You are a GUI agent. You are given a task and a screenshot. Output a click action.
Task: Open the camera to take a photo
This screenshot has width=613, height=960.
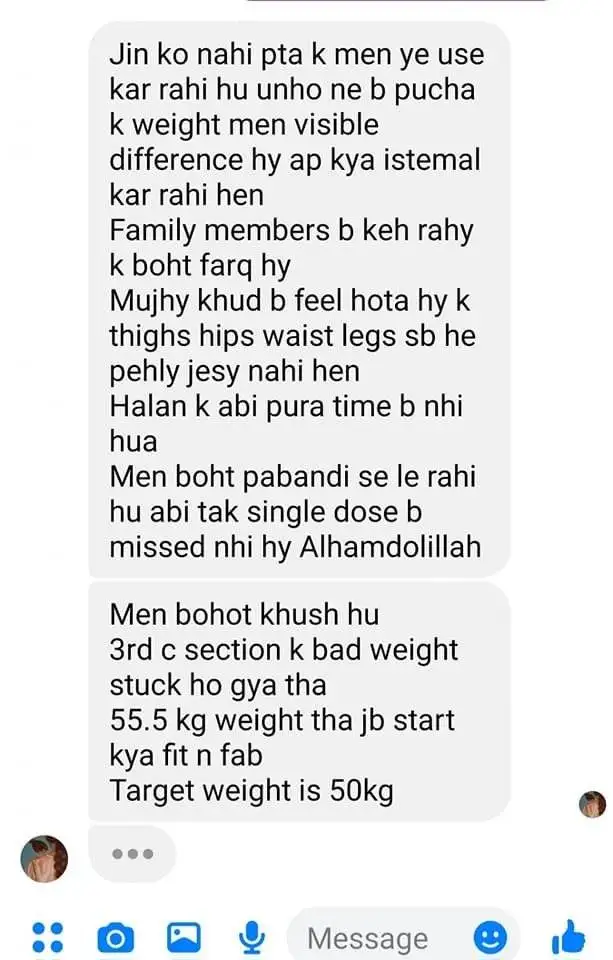click(115, 938)
